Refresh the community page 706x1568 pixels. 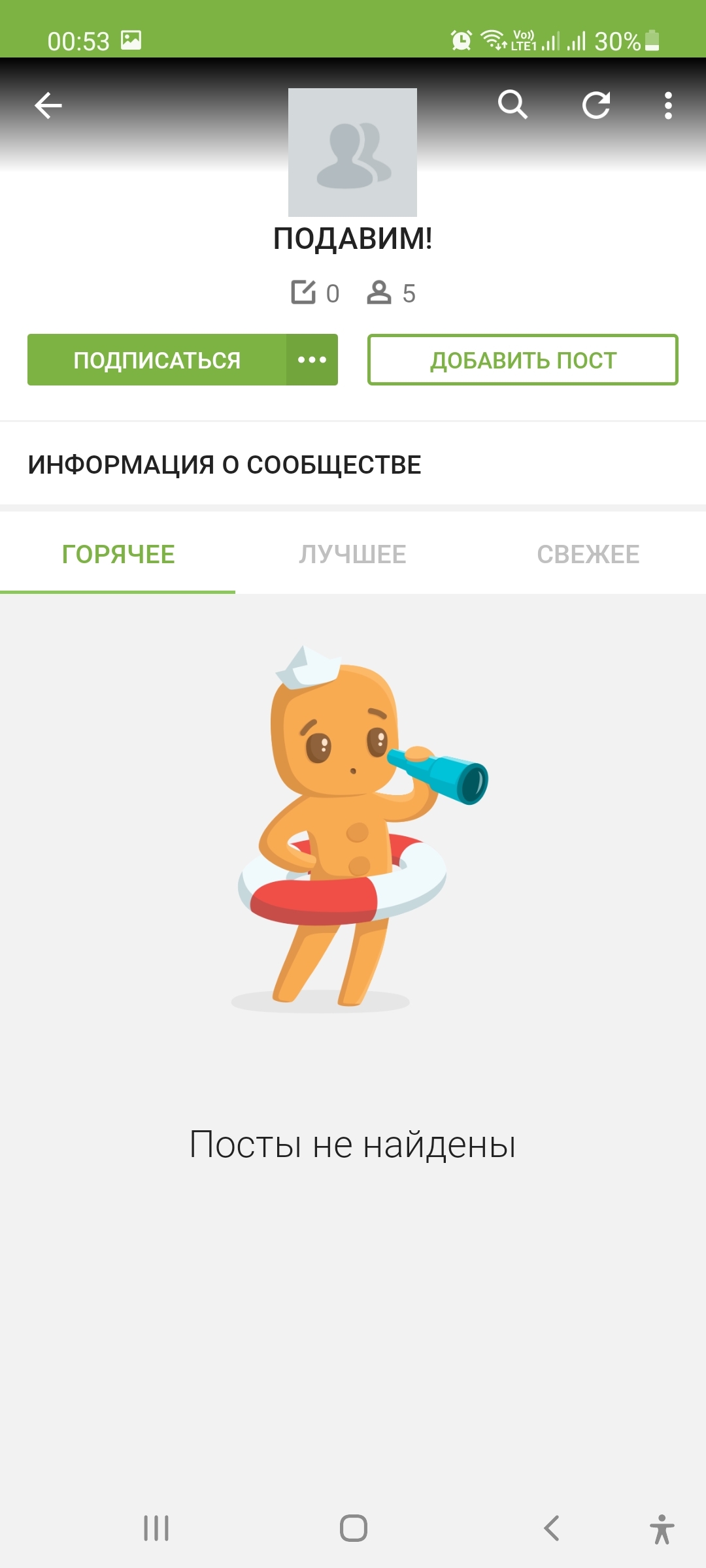pyautogui.click(x=596, y=105)
